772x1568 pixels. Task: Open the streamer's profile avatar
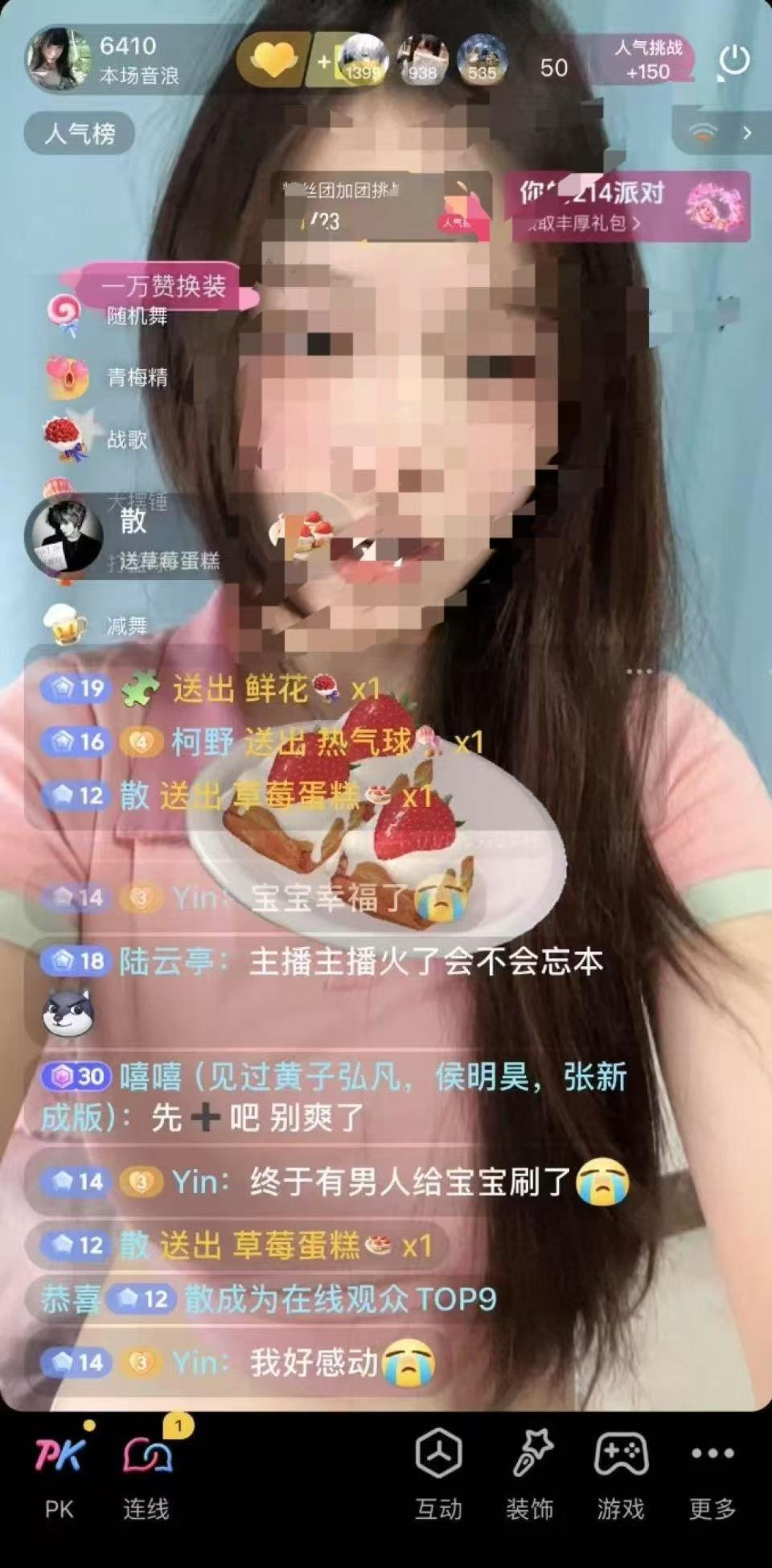tap(58, 60)
